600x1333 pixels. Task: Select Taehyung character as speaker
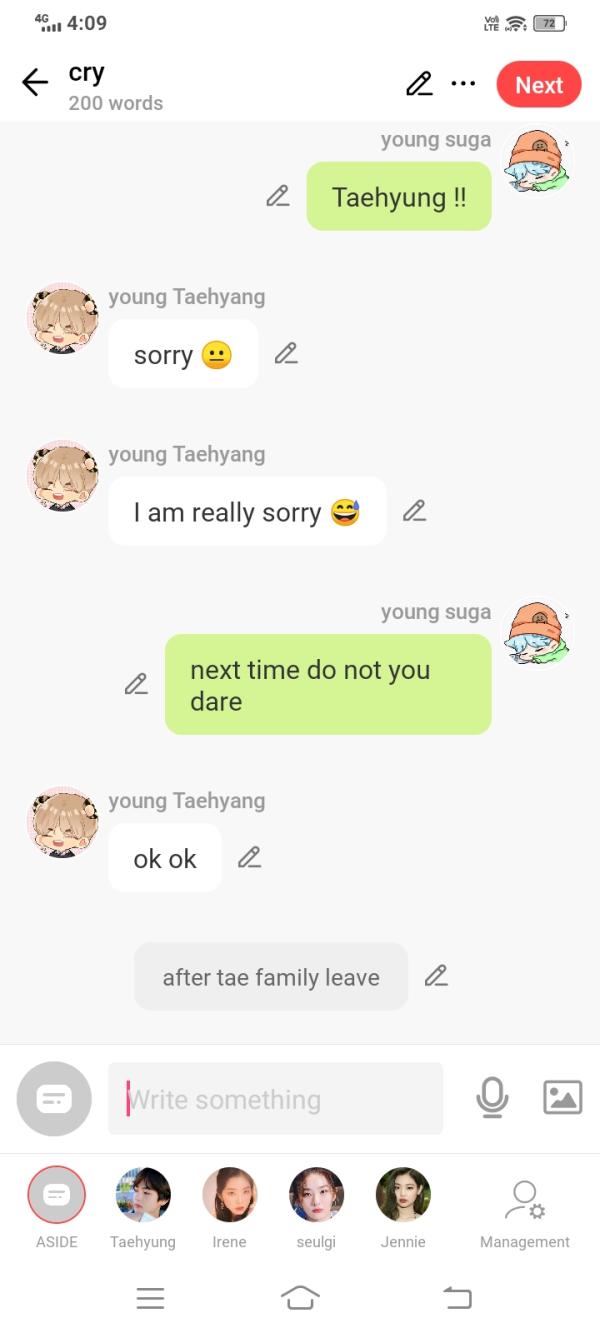point(143,1195)
